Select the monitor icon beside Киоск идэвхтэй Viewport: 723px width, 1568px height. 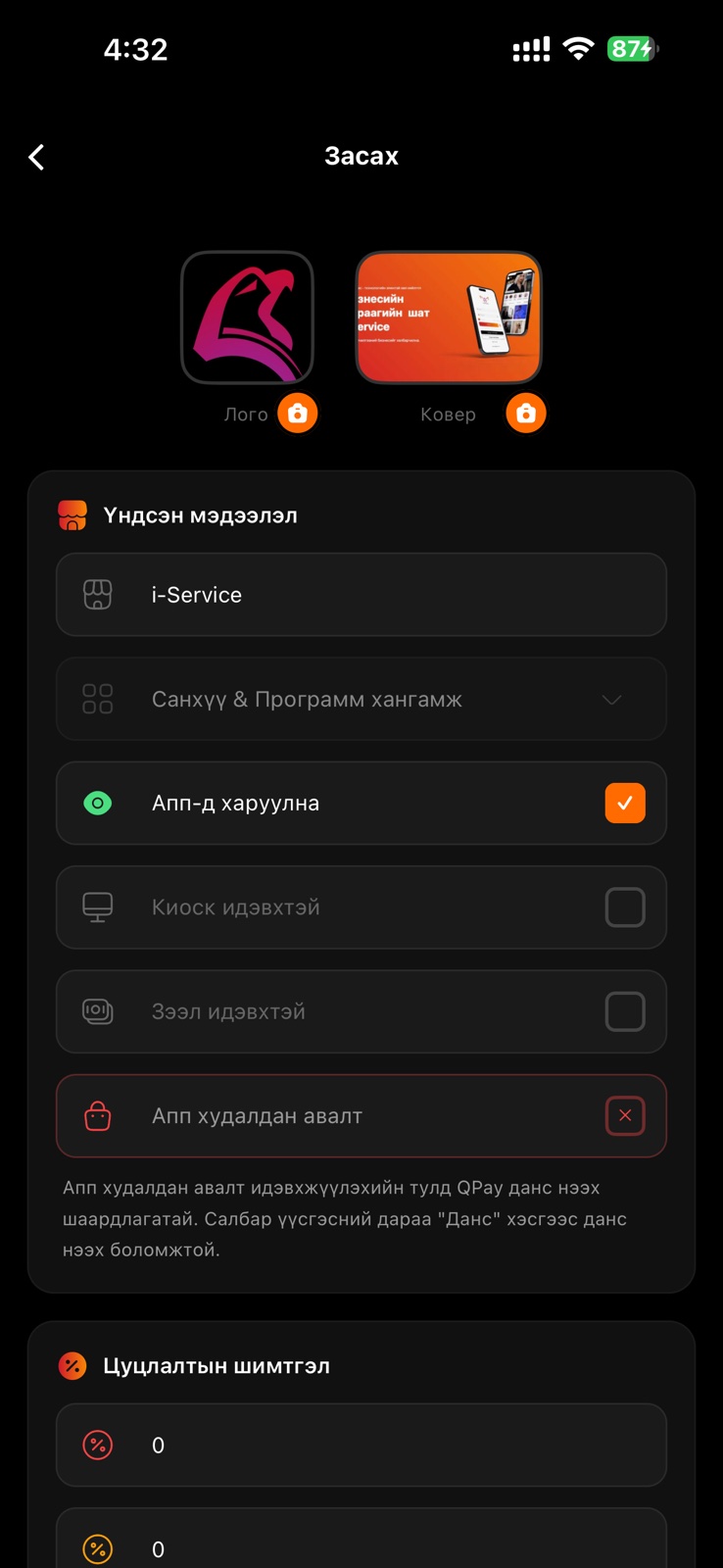(x=97, y=906)
